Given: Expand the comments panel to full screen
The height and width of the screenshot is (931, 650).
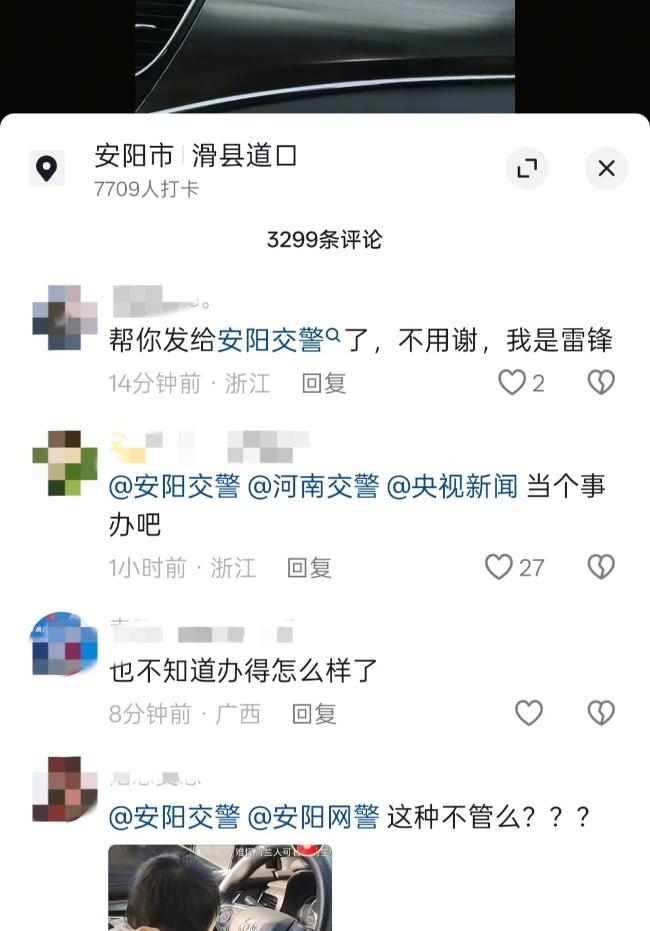Looking at the screenshot, I should pyautogui.click(x=527, y=168).
